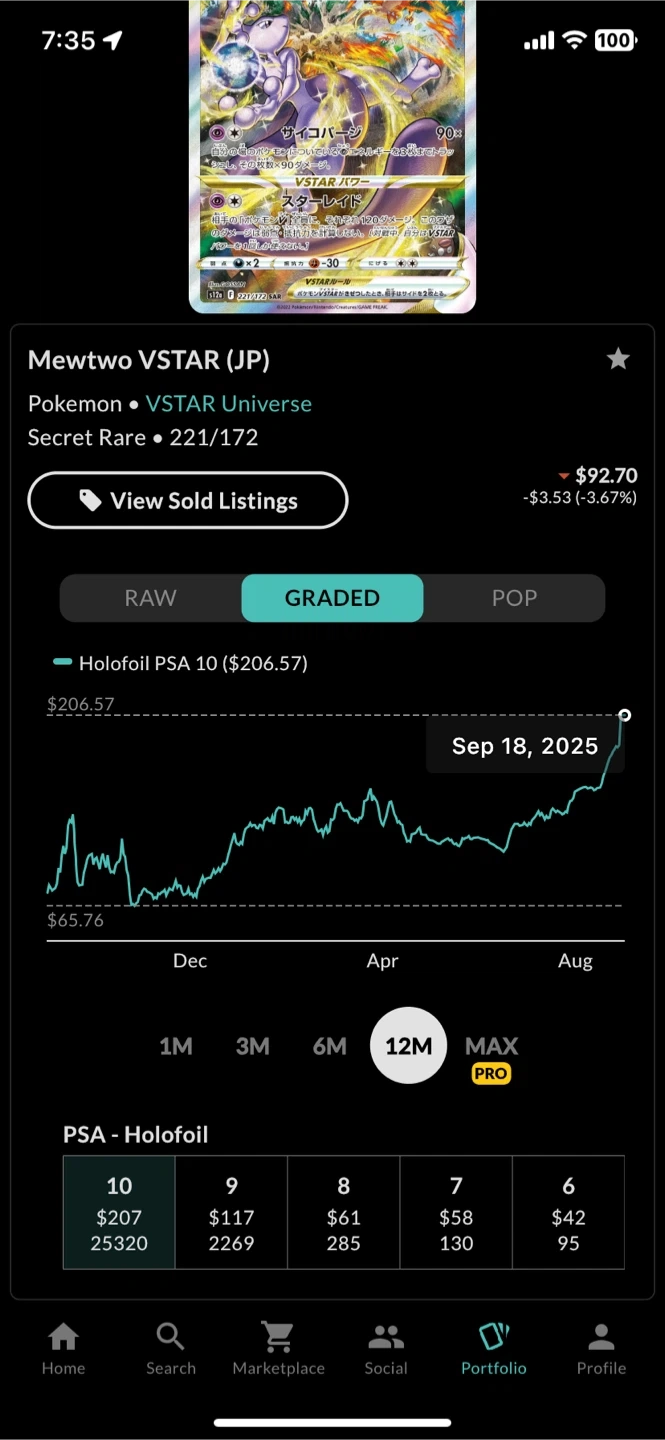
Task: Select the 12M chart range
Action: (408, 1046)
